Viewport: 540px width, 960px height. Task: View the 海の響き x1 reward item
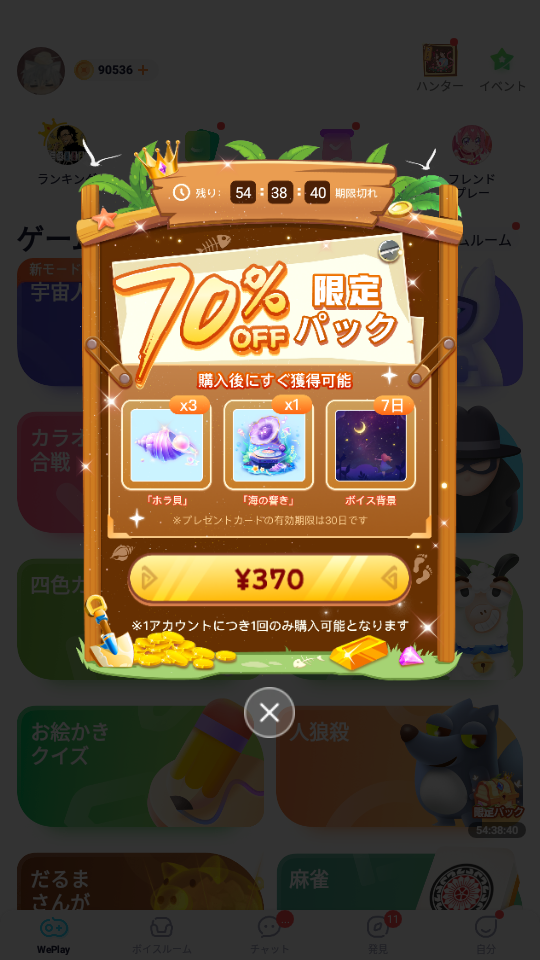pos(269,445)
